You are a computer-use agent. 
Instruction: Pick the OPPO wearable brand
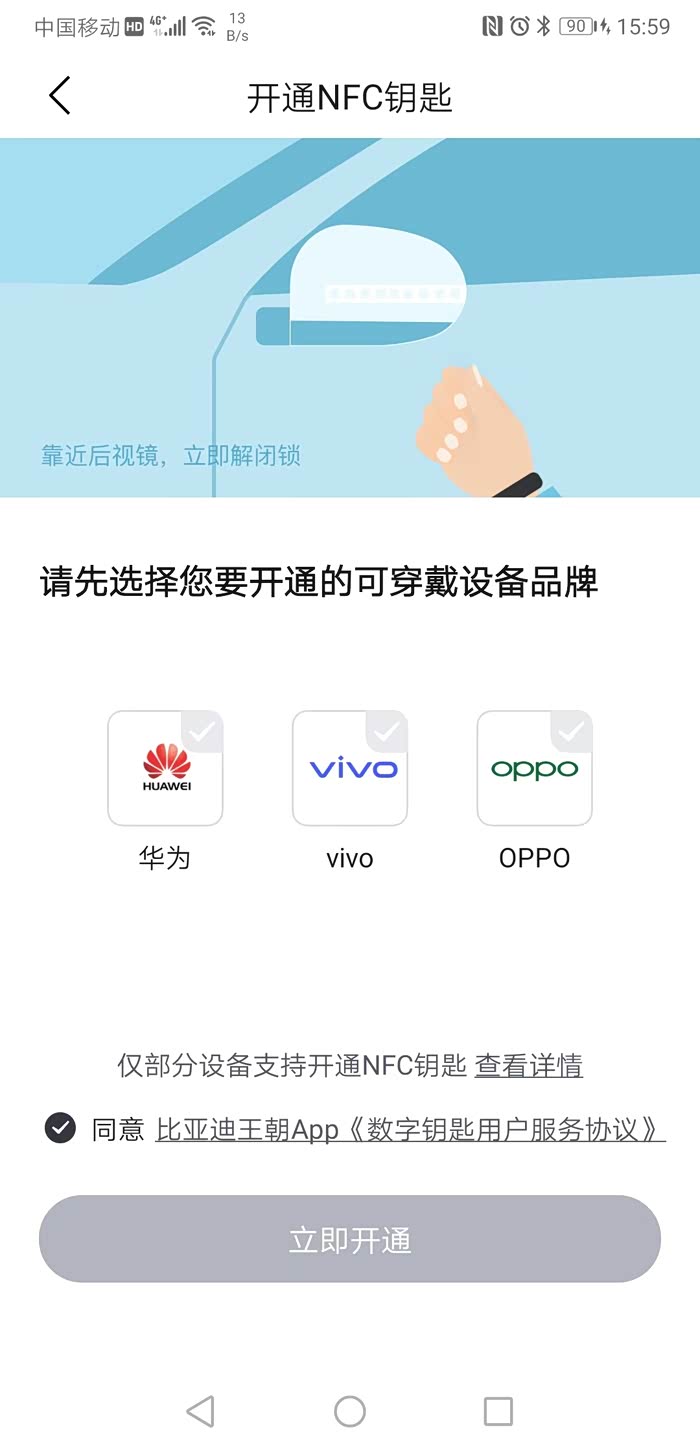534,768
